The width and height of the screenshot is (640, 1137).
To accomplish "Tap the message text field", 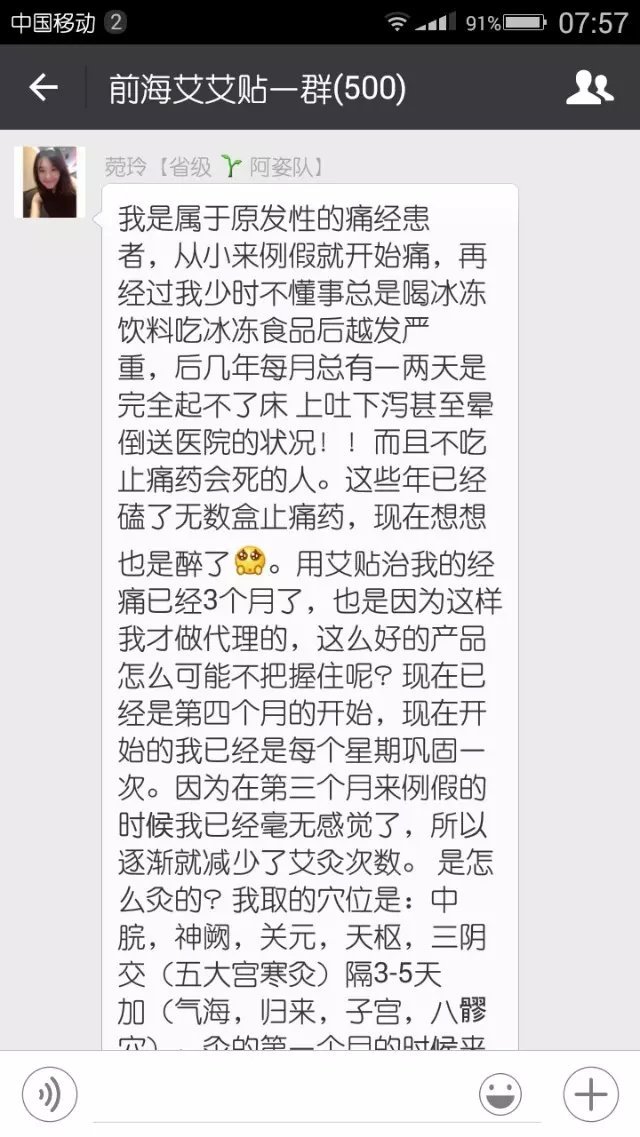I will point(277,1094).
